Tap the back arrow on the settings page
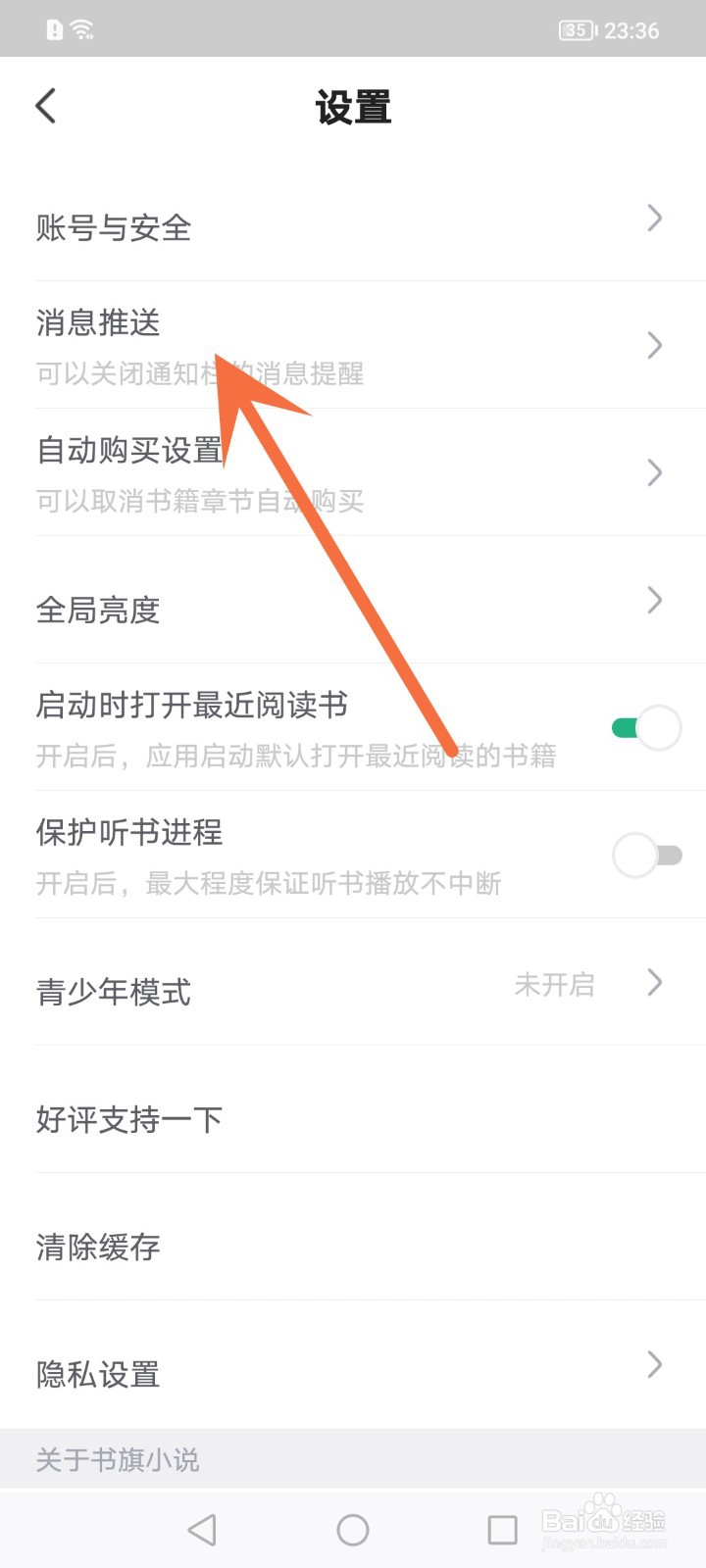The width and height of the screenshot is (706, 1568). [x=44, y=106]
